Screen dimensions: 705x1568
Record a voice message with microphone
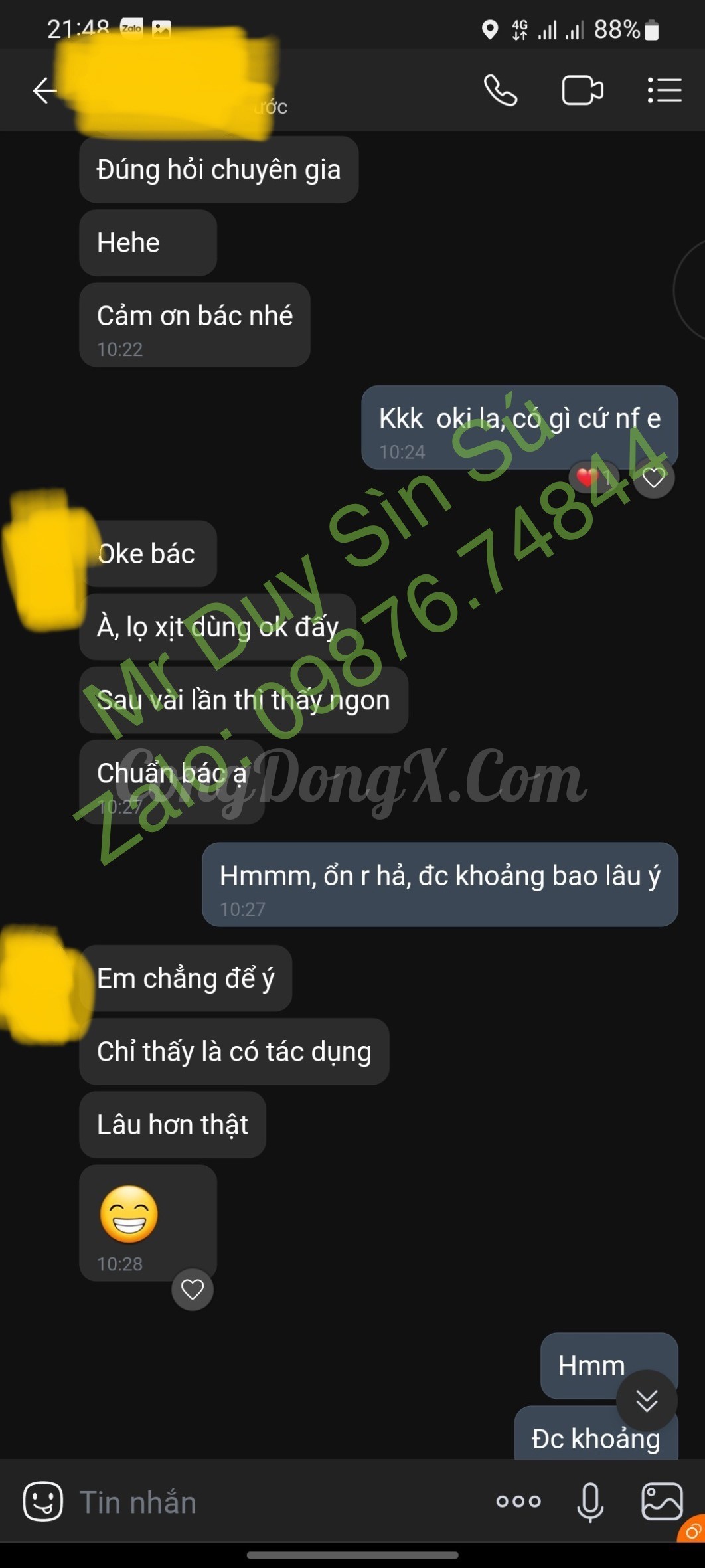click(590, 1501)
